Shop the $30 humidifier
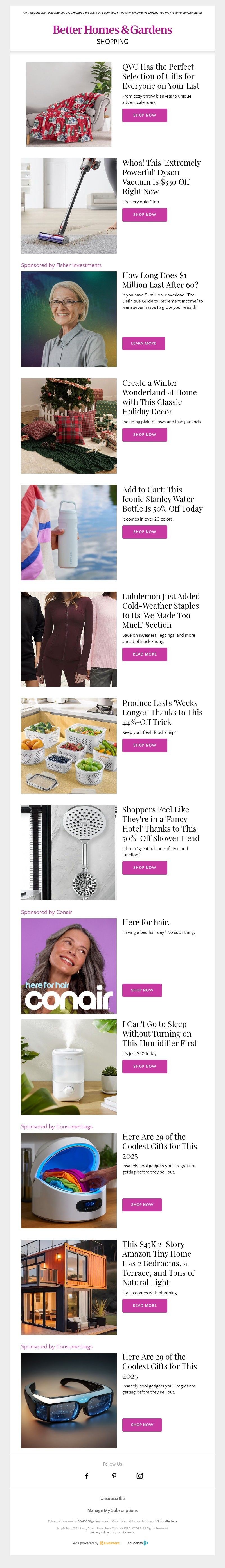Screen dimensions: 225x1568 (x=145, y=1066)
